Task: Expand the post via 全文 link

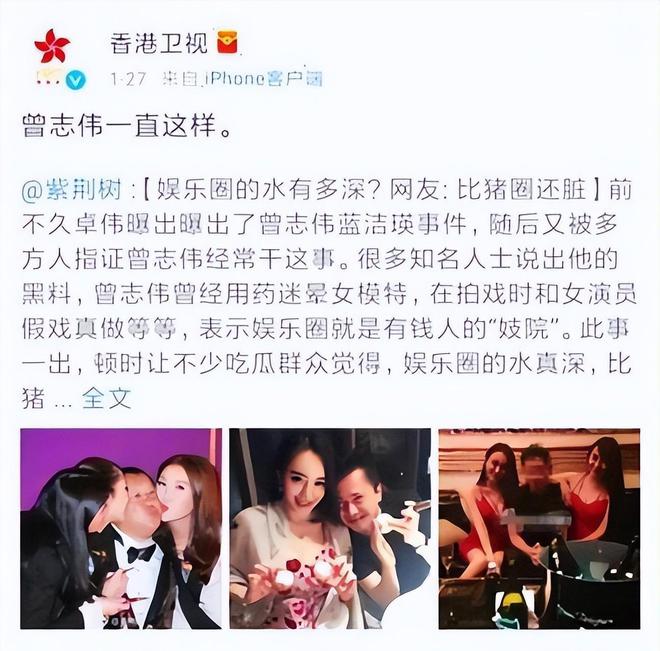Action: (x=107, y=397)
